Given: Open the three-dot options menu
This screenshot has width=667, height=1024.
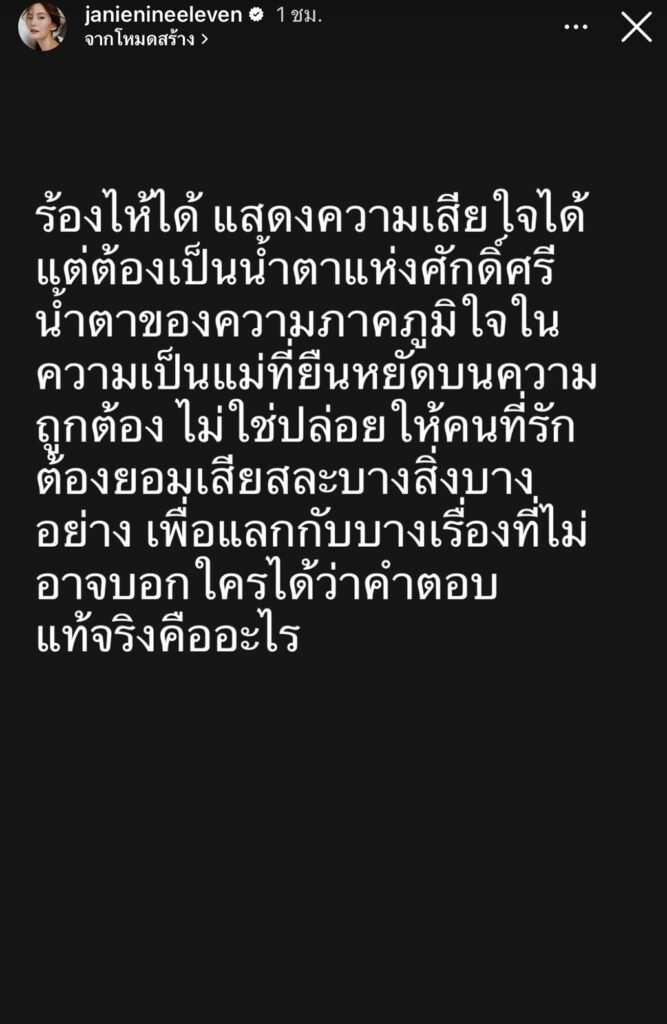Looking at the screenshot, I should [576, 27].
